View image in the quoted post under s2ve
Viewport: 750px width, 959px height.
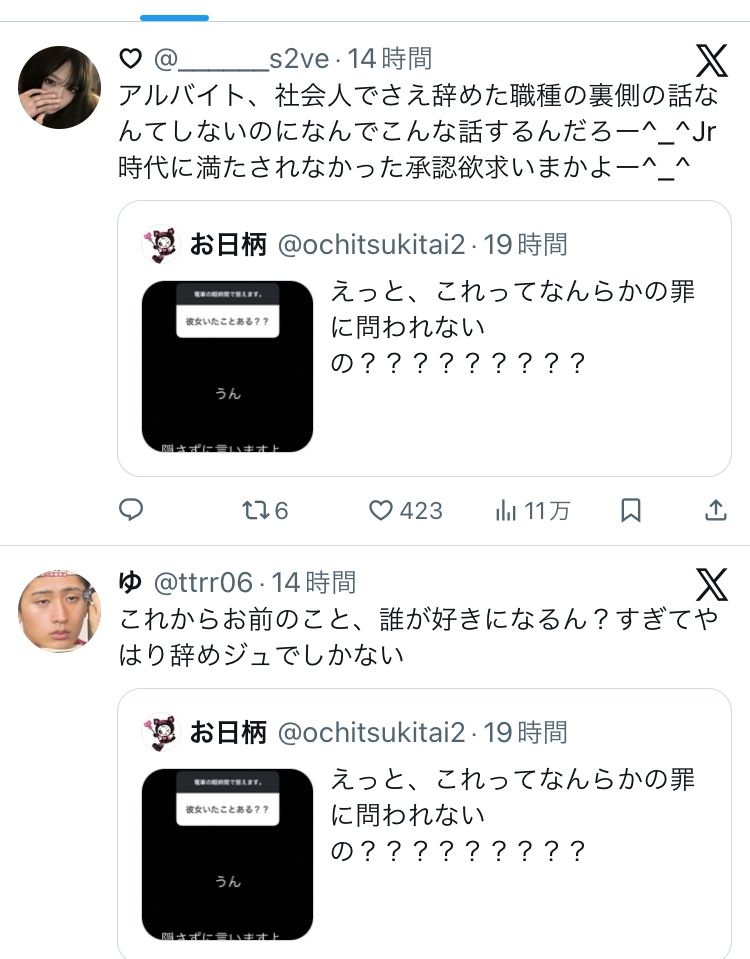[x=227, y=366]
